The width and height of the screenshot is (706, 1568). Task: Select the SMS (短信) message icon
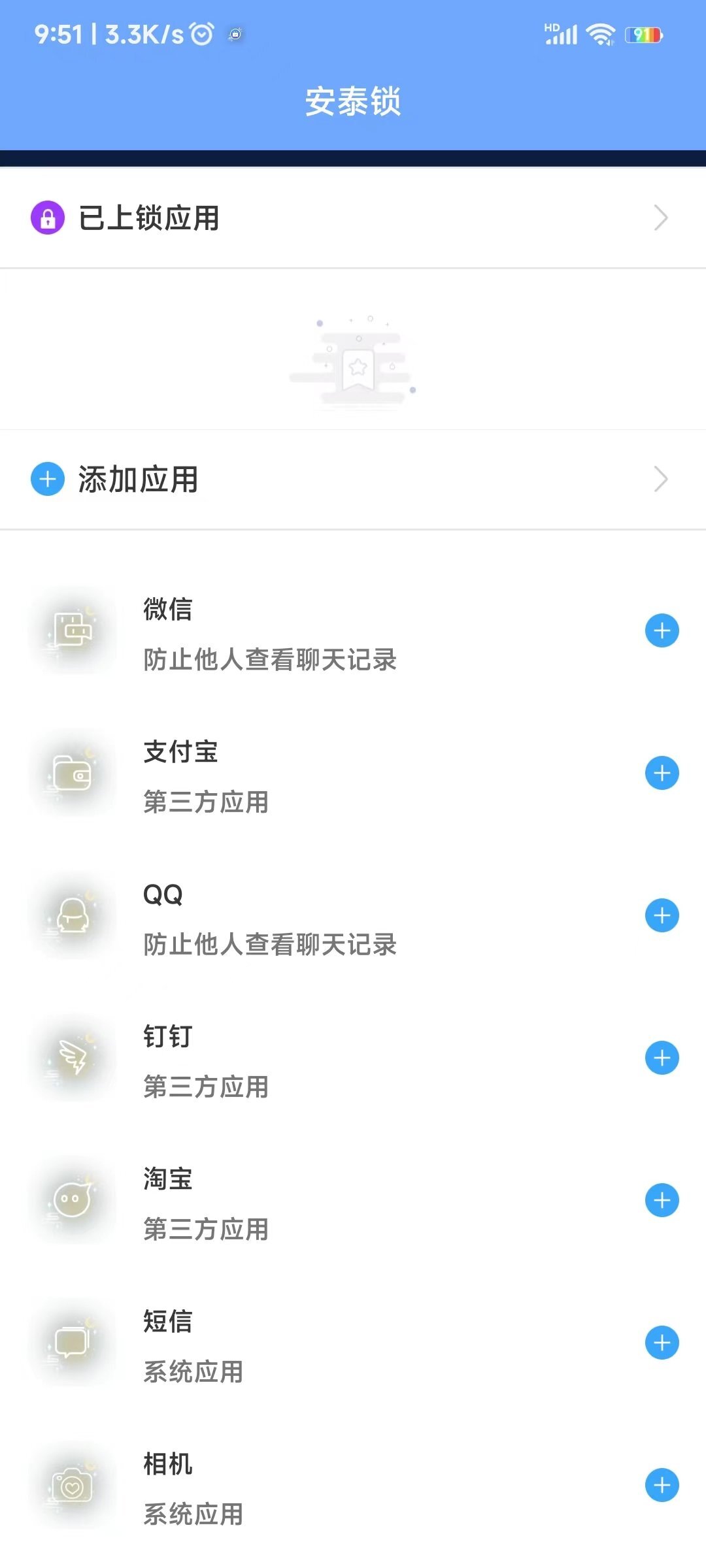71,1343
